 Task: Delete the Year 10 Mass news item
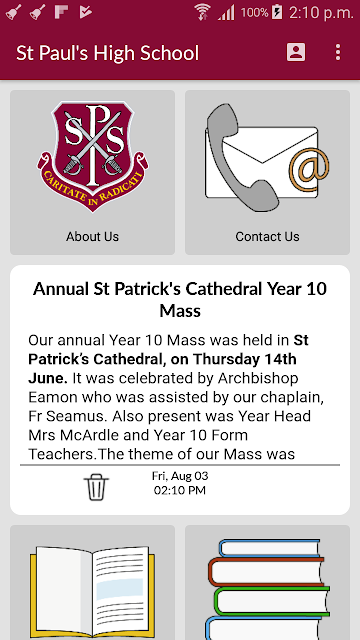(x=96, y=487)
